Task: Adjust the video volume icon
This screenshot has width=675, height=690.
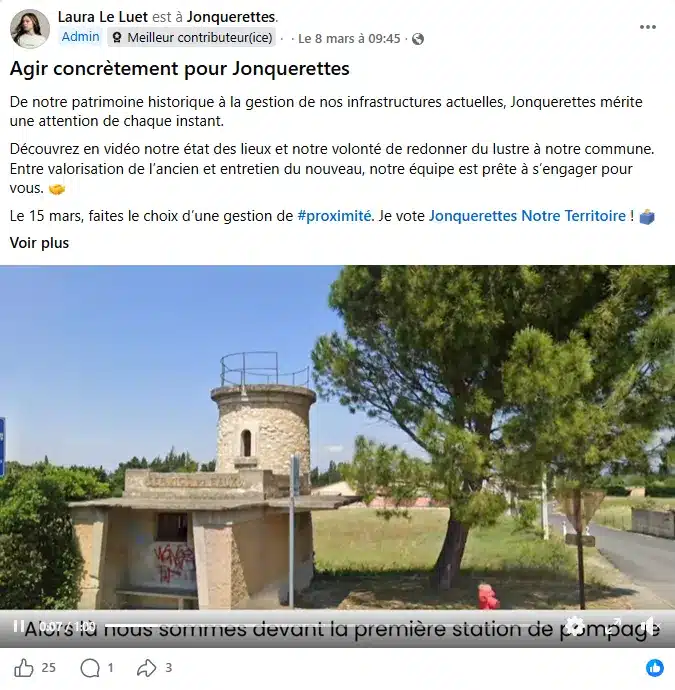Action: [648, 626]
